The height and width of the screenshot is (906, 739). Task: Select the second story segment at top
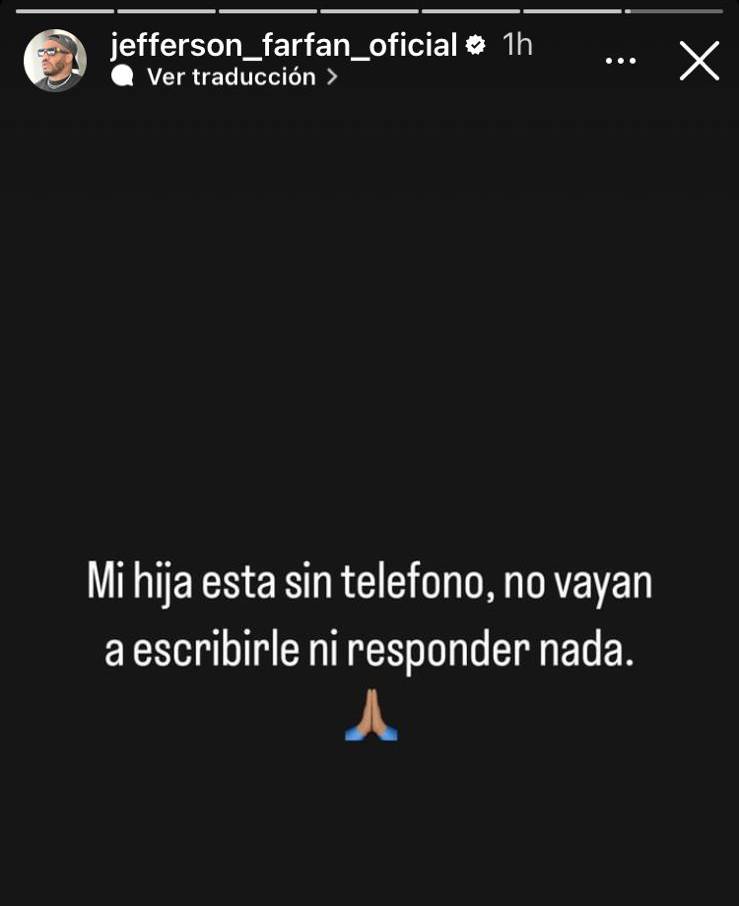[x=165, y=11]
